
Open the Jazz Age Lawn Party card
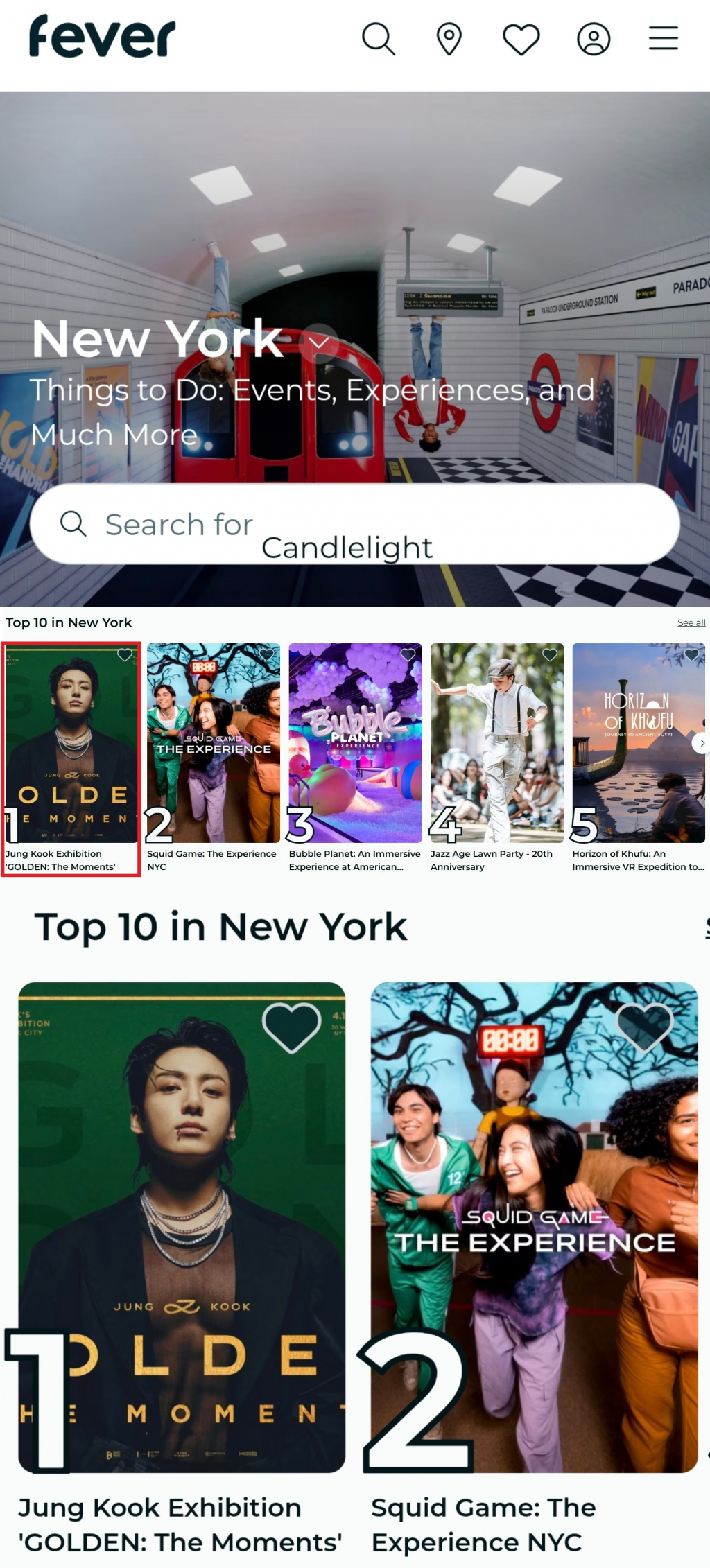pos(496,749)
